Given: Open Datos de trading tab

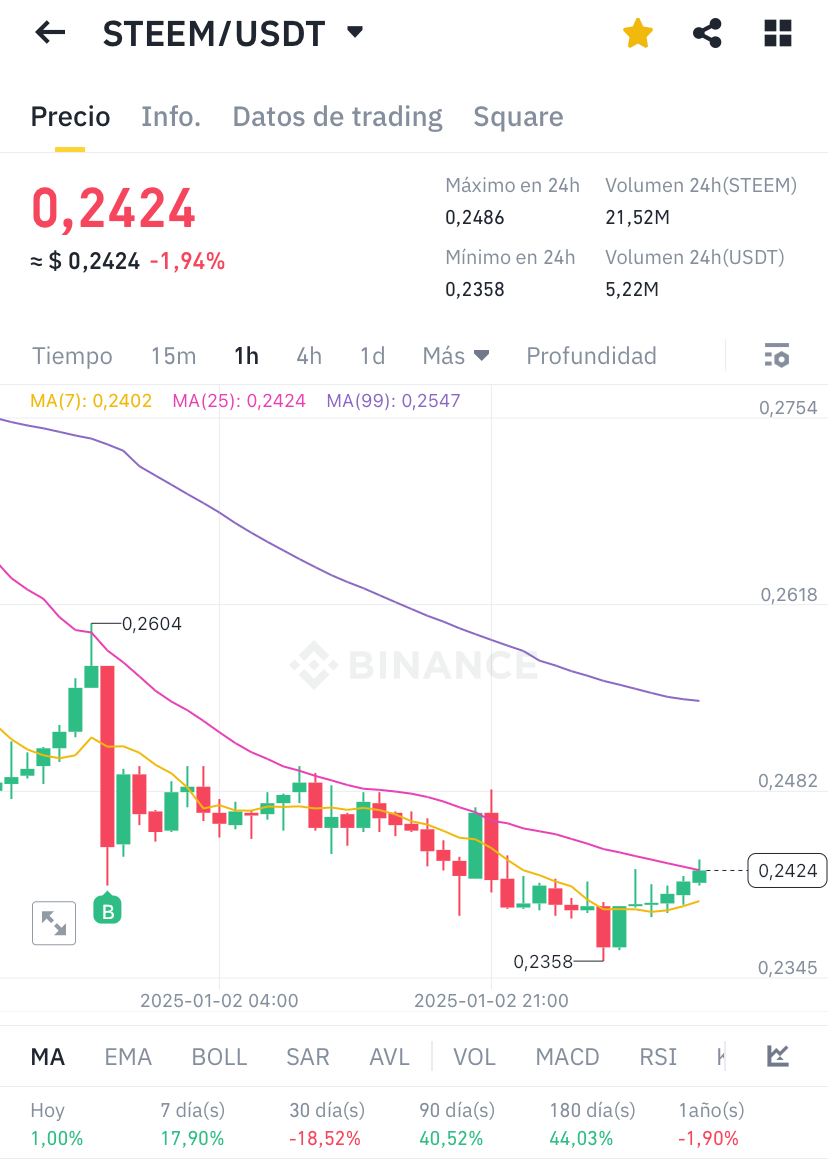Looking at the screenshot, I should (x=337, y=117).
